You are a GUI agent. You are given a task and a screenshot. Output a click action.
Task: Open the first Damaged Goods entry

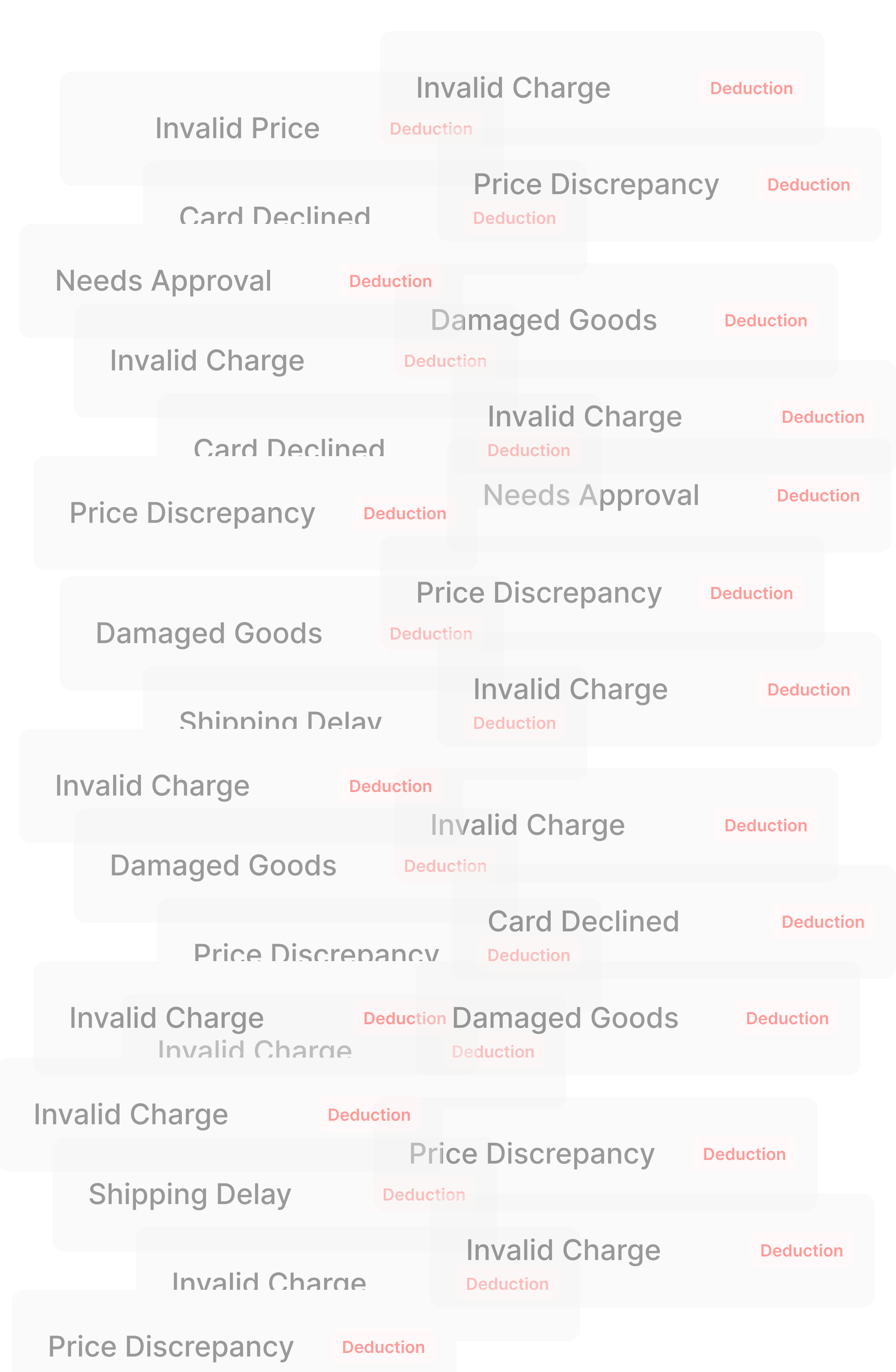click(544, 320)
